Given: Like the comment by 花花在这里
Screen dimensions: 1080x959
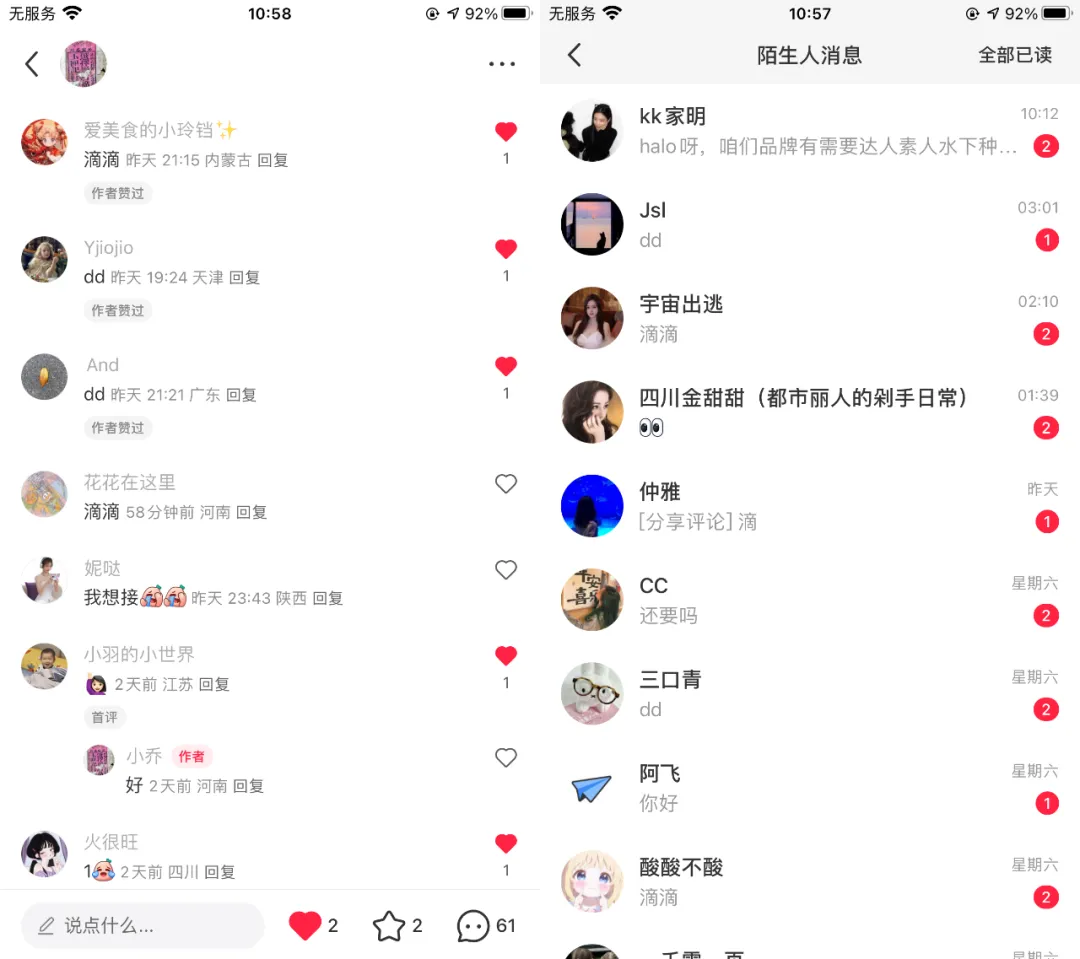Looking at the screenshot, I should point(506,484).
